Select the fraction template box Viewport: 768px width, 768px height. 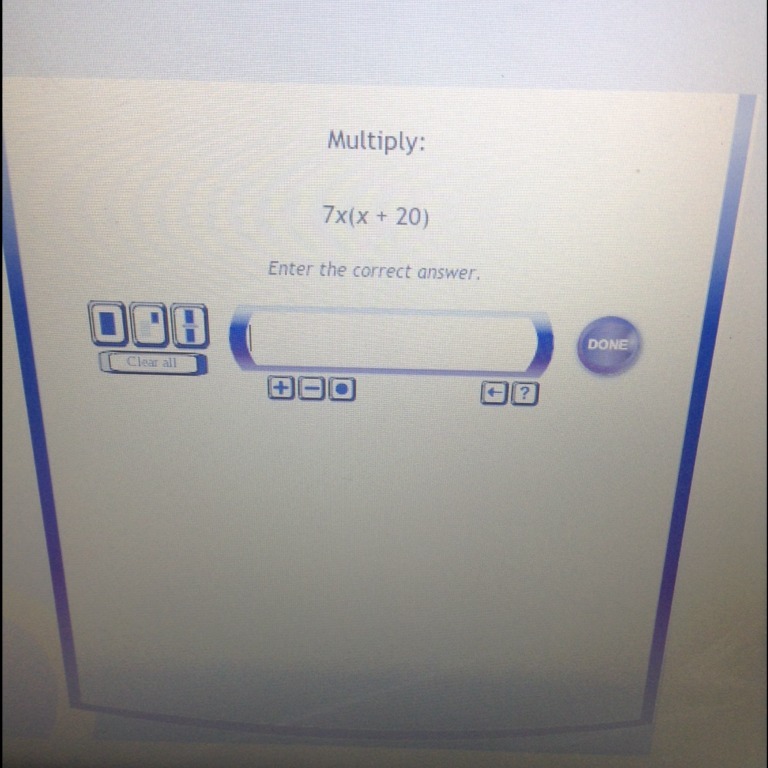coord(190,325)
